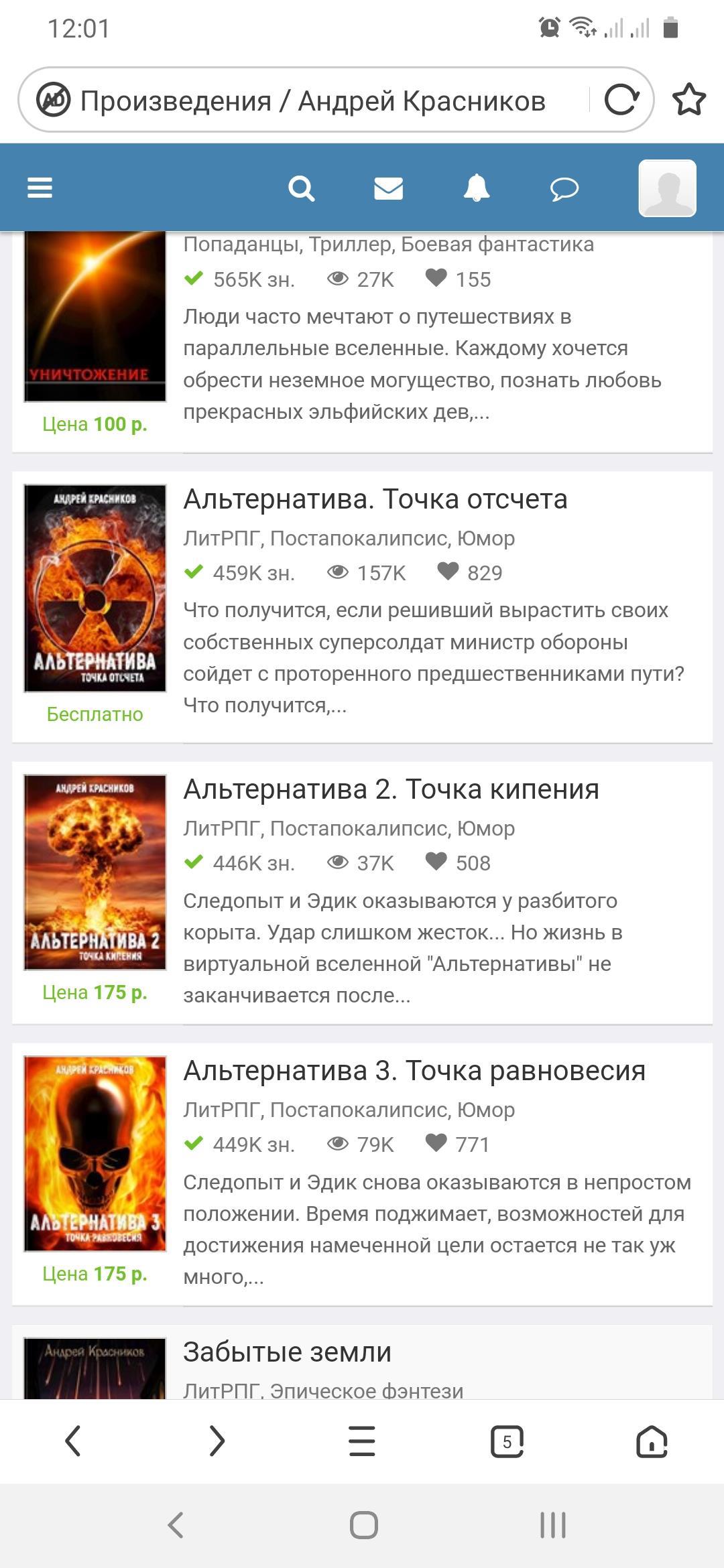Go back to the previous browser page
Image resolution: width=724 pixels, height=1568 pixels.
tap(72, 1441)
